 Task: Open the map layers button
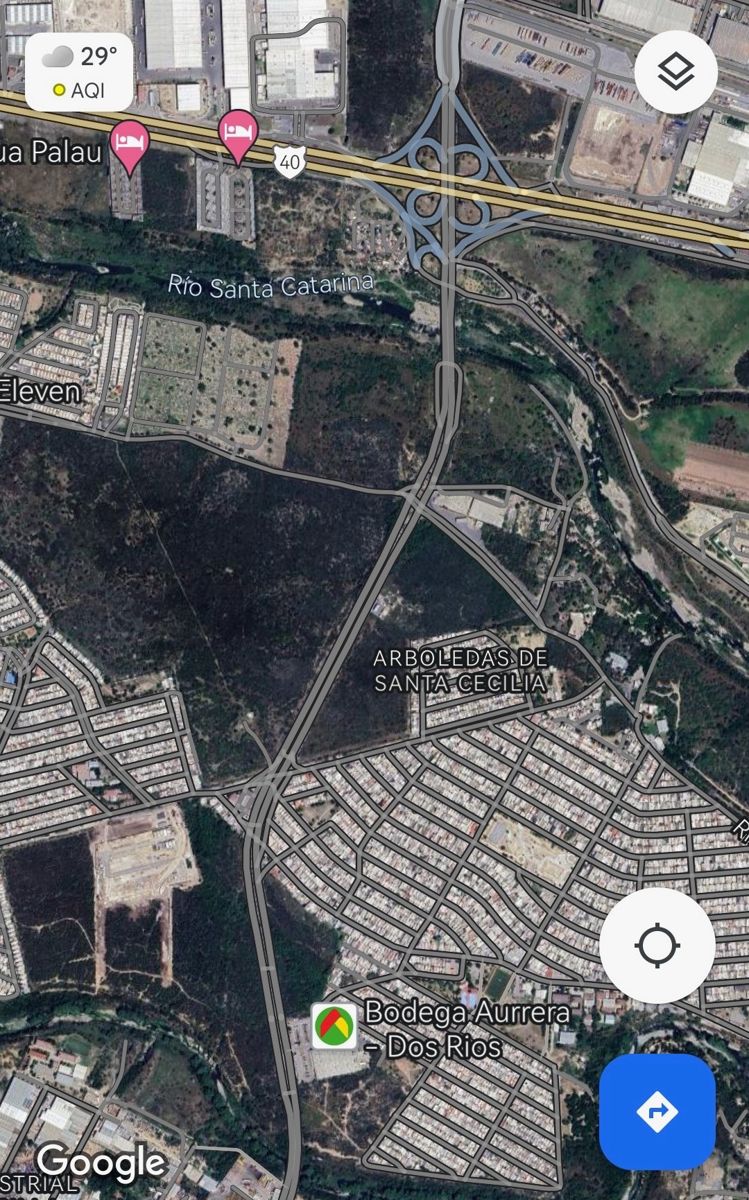click(x=676, y=71)
